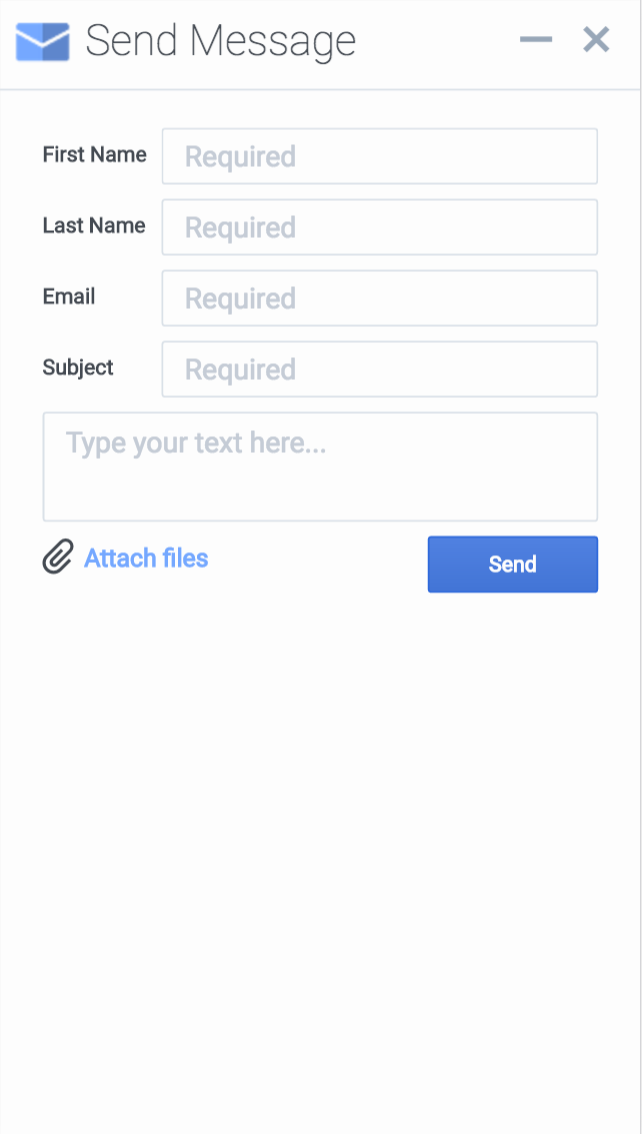Focus the First Name field
Screen dimensions: 642x1134
pyautogui.click(x=379, y=156)
